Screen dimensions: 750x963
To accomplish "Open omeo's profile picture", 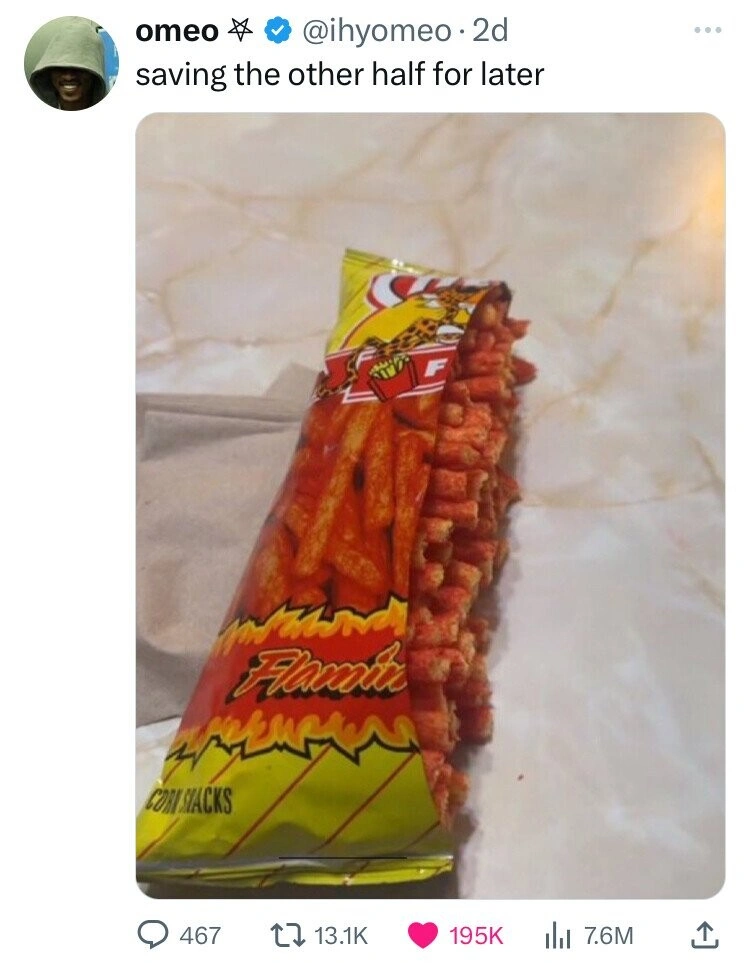I will (67, 64).
